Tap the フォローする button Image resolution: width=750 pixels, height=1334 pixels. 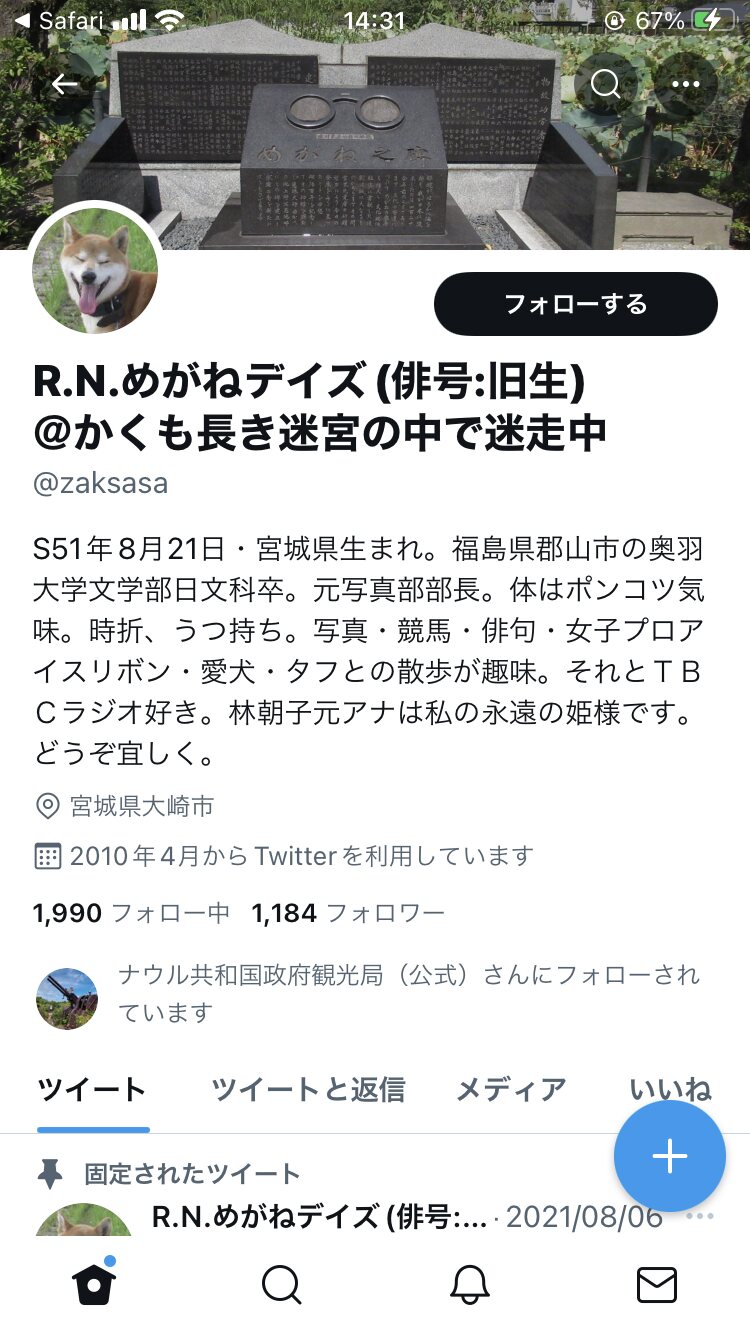(x=576, y=304)
